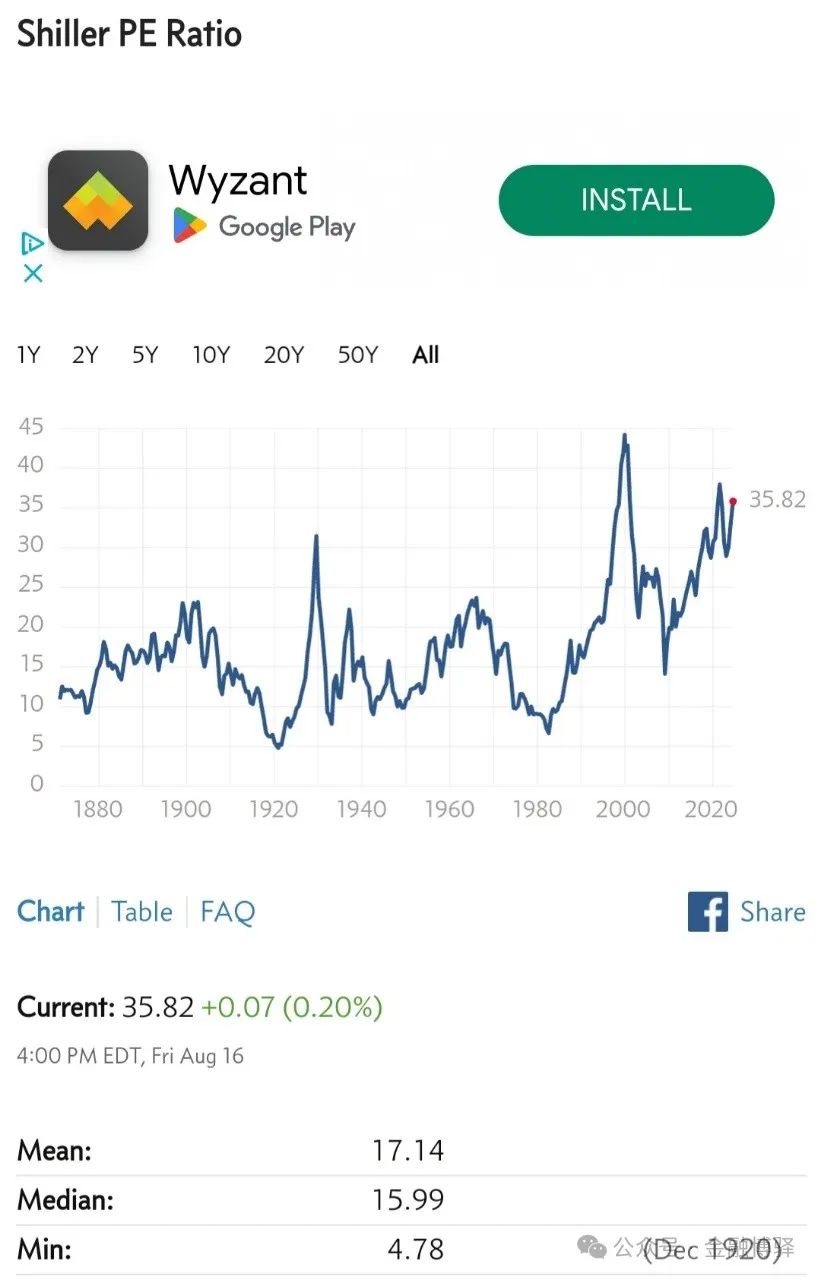The image size is (821, 1280).
Task: Tap INSTALL on the Wyzant ad
Action: point(636,200)
